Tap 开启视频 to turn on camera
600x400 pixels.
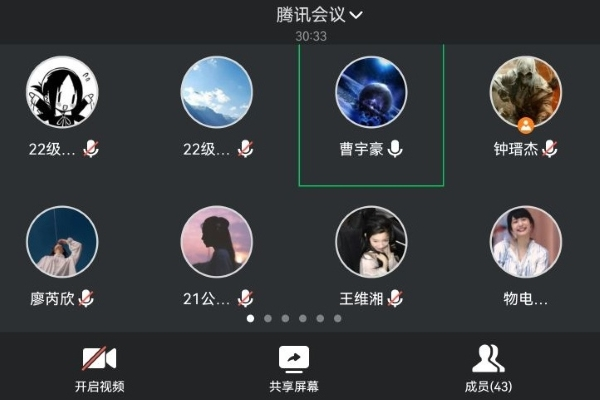[99, 367]
